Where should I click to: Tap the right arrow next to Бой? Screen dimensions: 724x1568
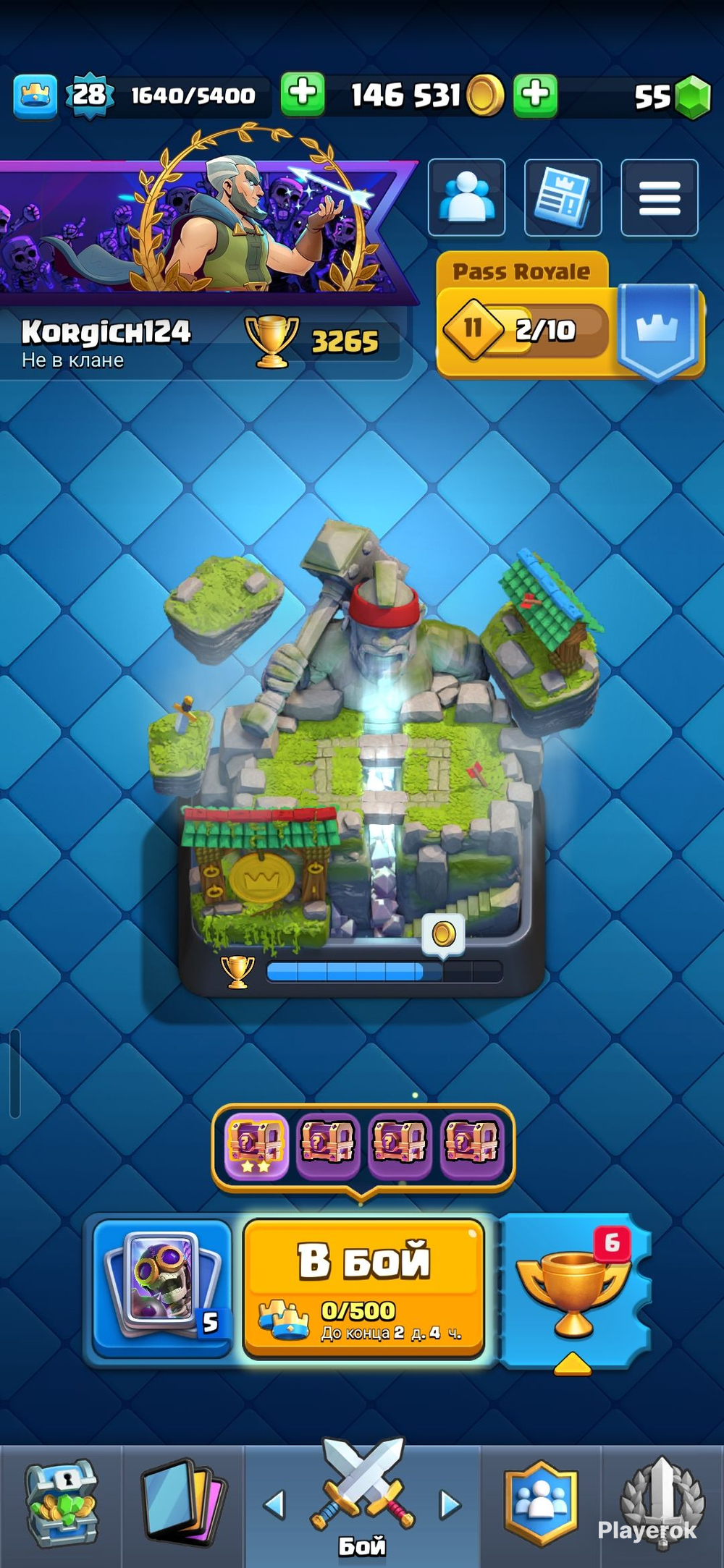(x=450, y=1505)
